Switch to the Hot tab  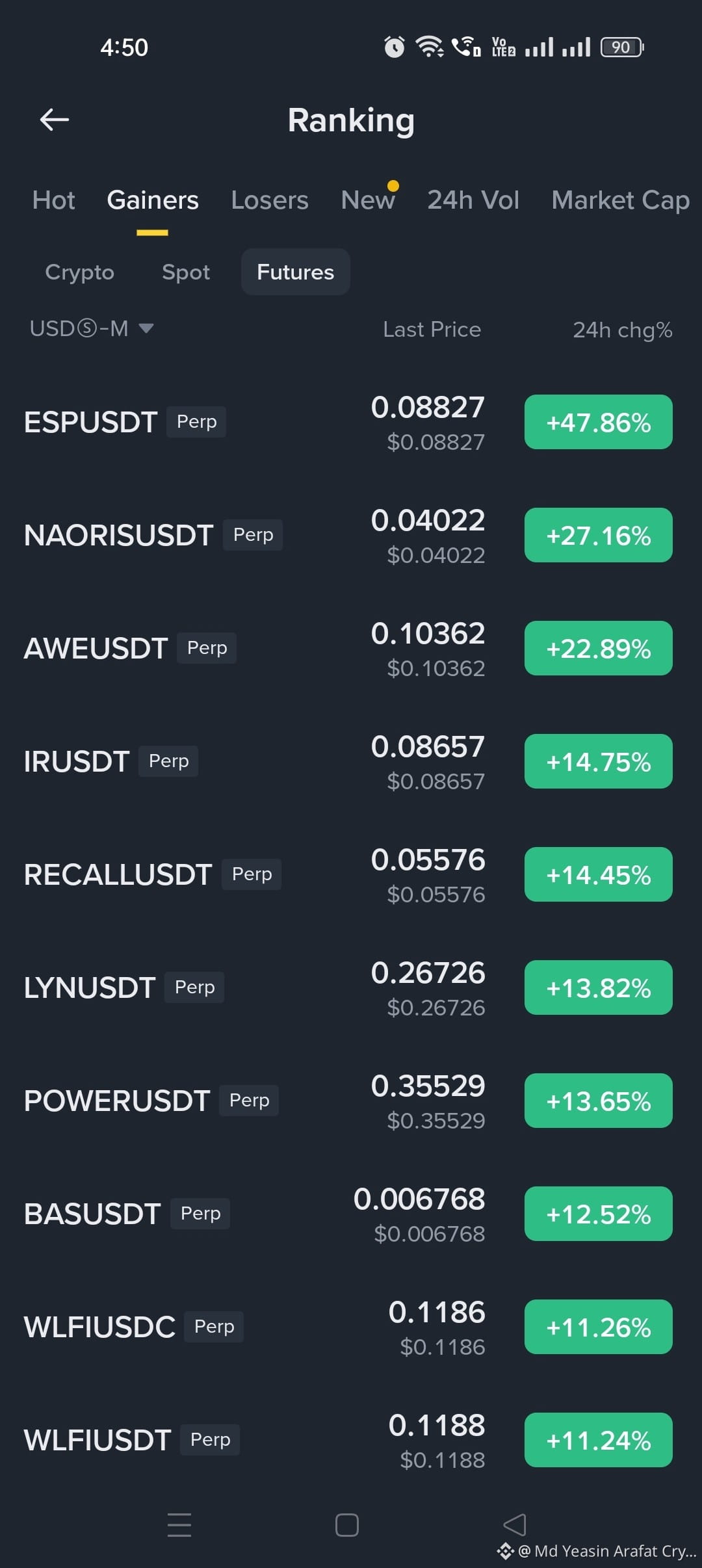[x=54, y=200]
